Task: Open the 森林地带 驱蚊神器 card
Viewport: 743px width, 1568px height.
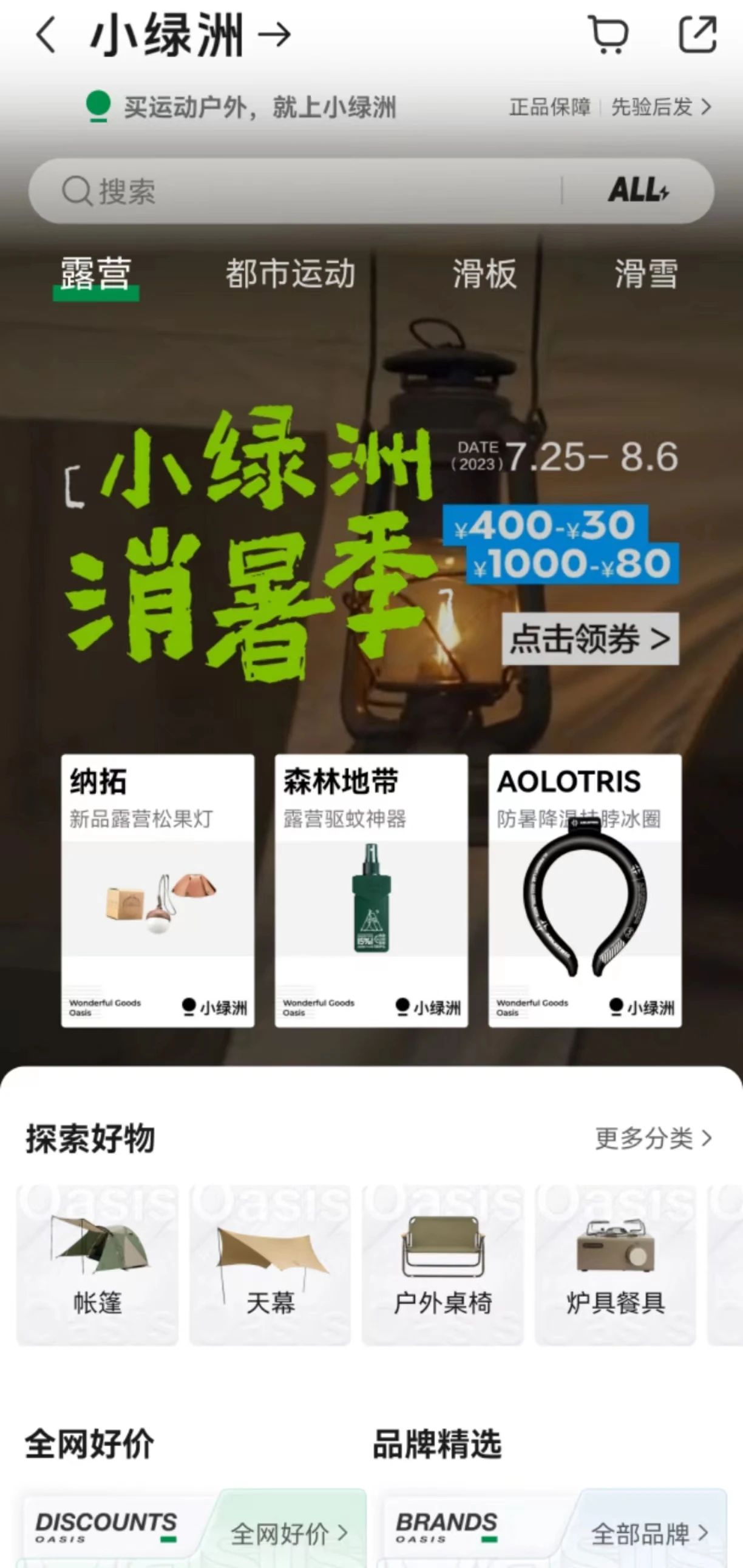Action: (371, 891)
